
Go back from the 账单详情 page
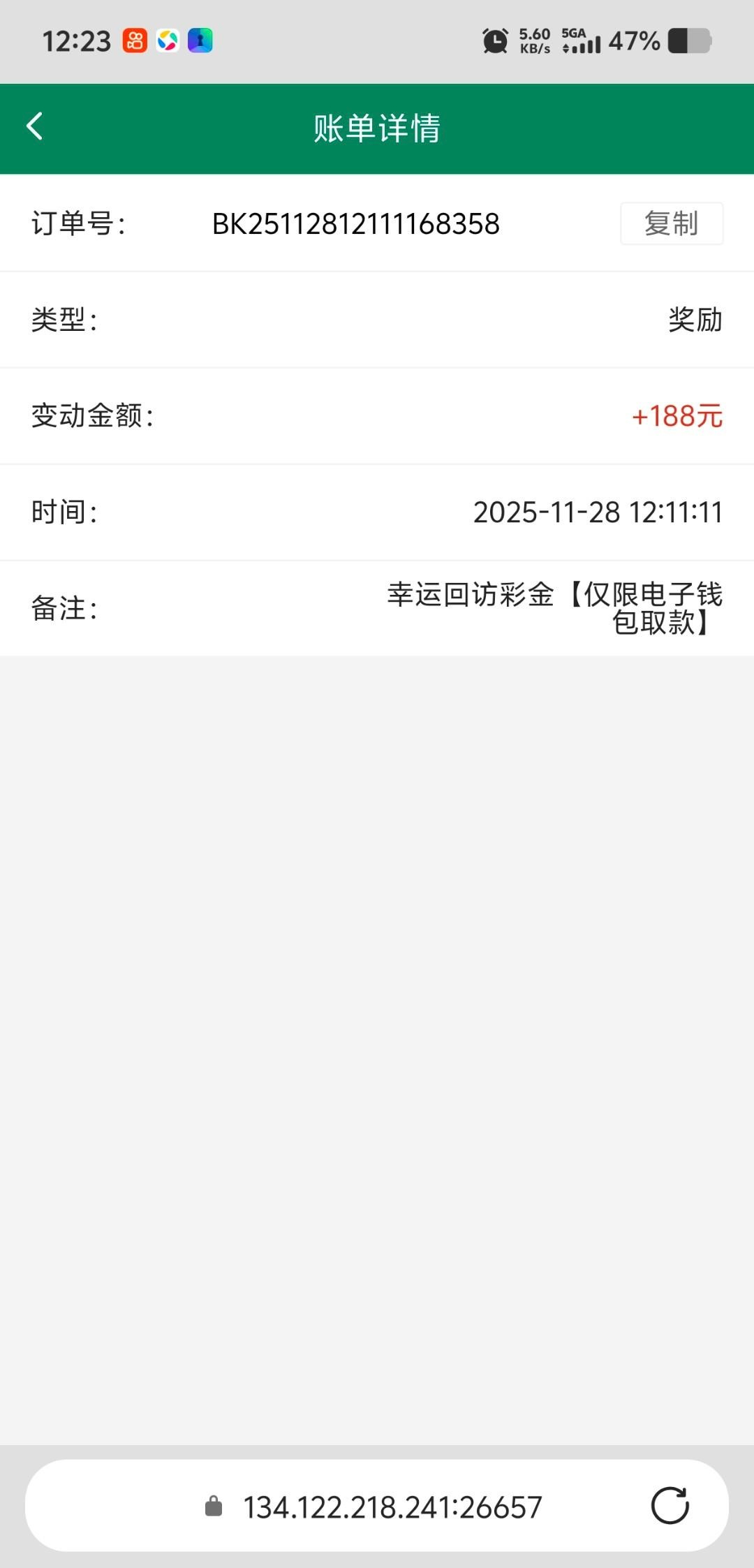point(35,127)
